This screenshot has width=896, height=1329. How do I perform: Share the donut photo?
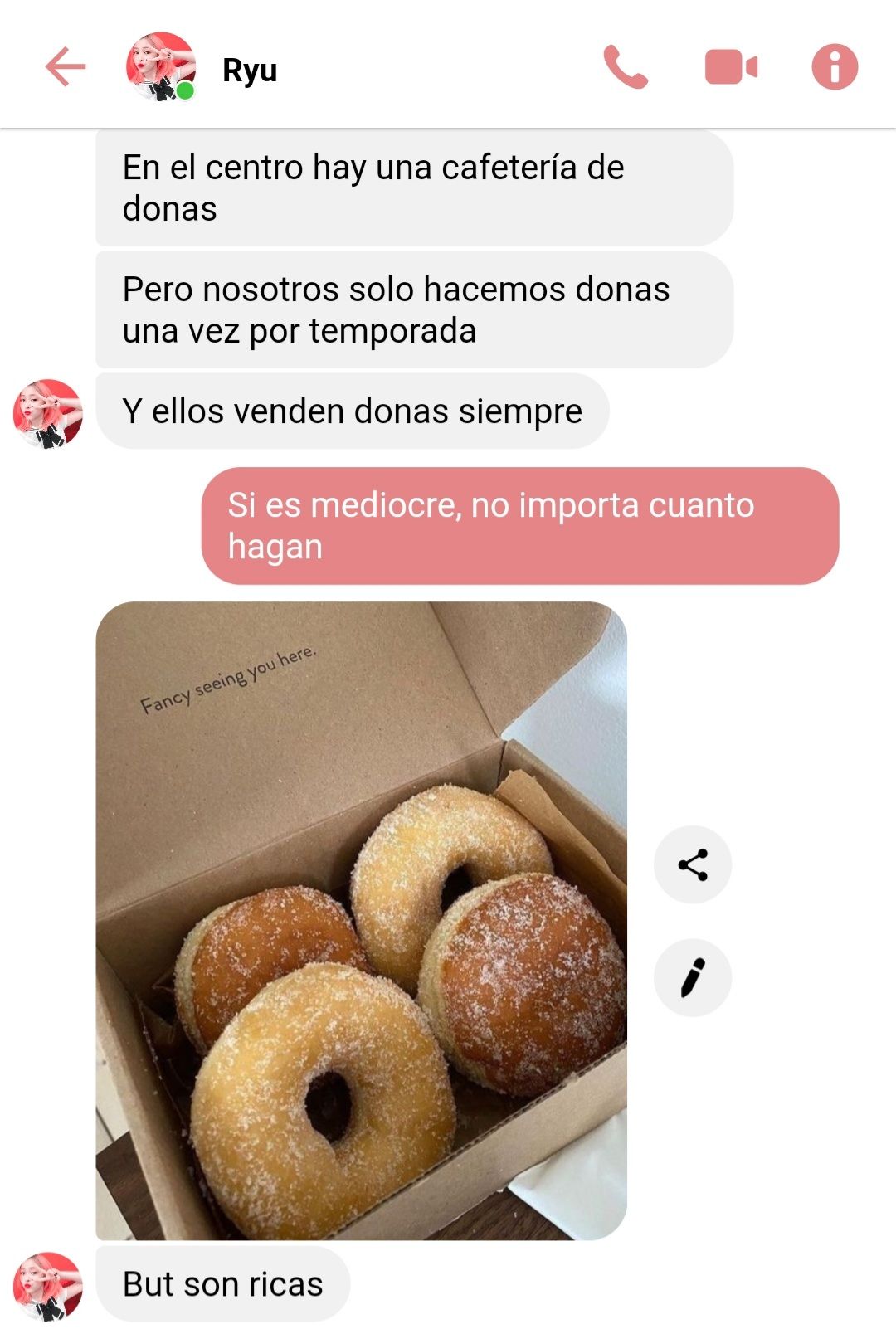pyautogui.click(x=693, y=864)
